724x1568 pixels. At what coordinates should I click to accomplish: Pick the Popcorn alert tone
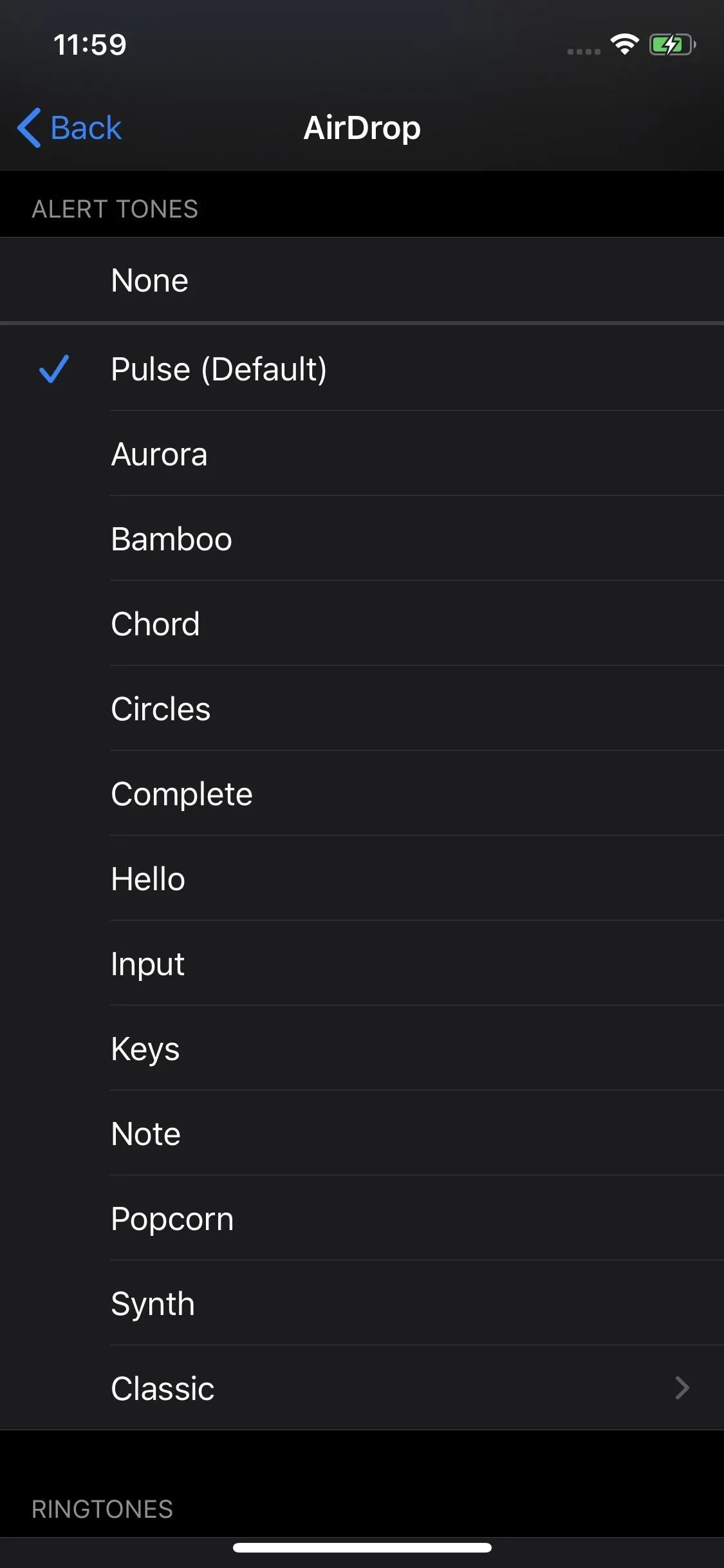click(362, 1218)
